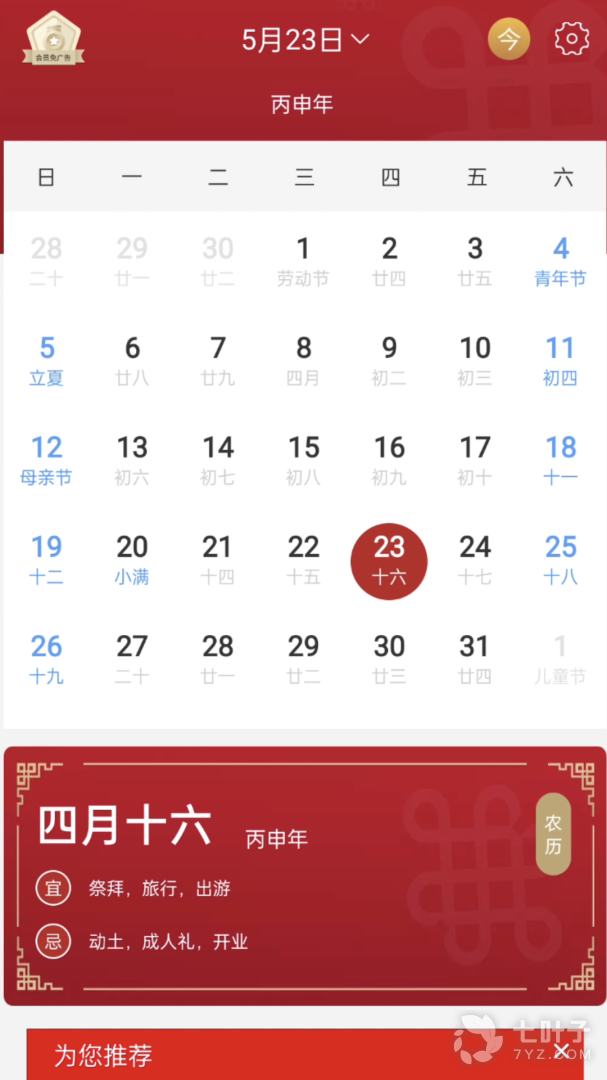The image size is (607, 1080).
Task: Choose May 5 立夏
Action: 46,360
